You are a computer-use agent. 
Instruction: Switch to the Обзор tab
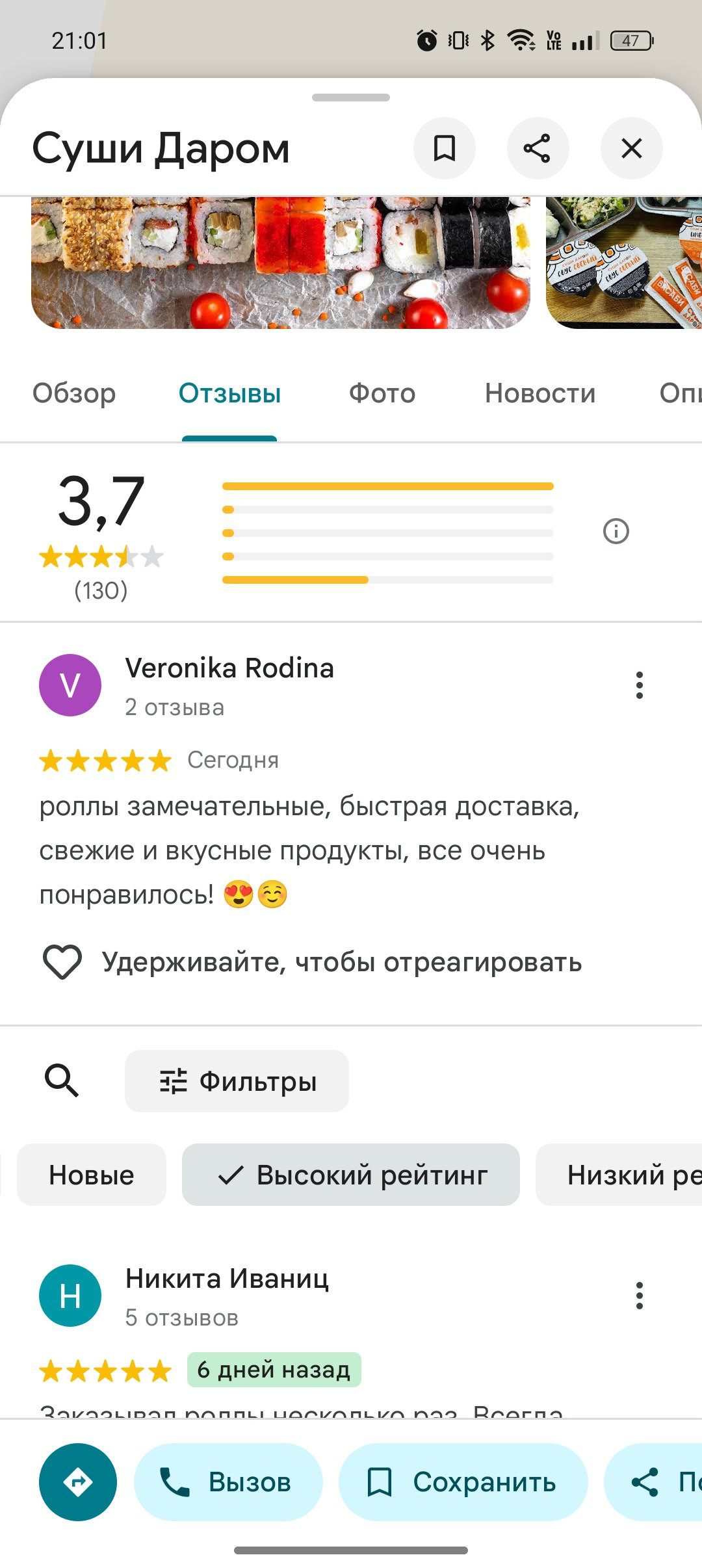tap(74, 393)
